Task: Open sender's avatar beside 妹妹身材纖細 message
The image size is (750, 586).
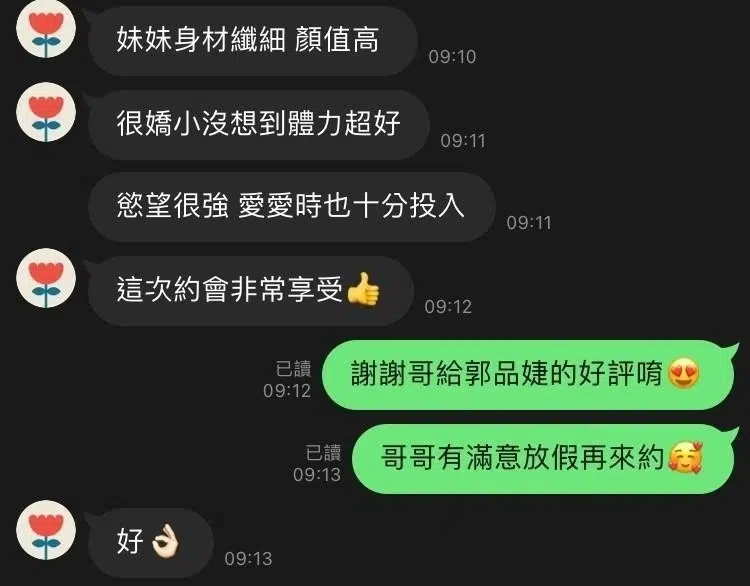Action: tap(42, 33)
